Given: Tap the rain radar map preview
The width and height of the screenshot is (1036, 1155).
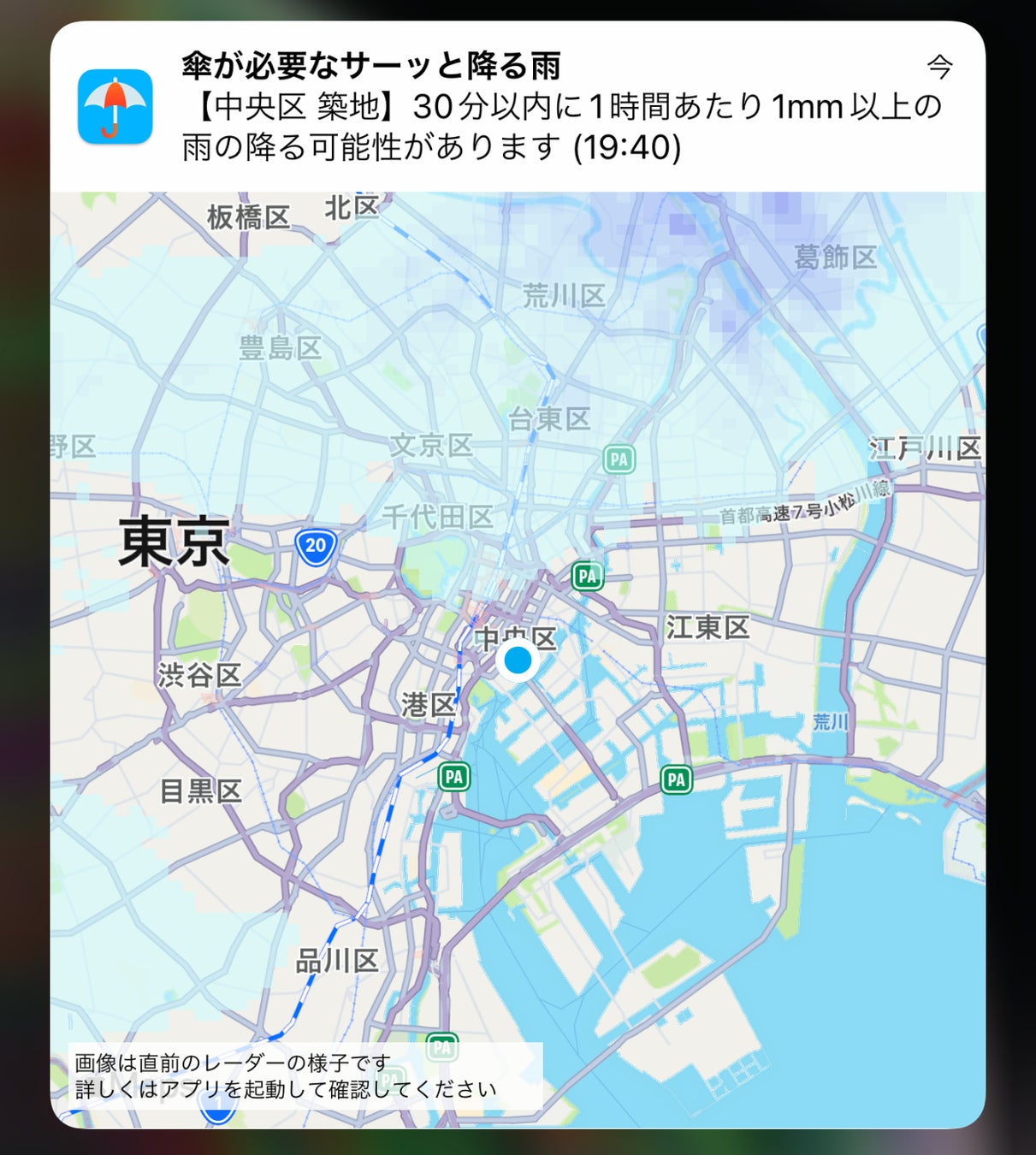Looking at the screenshot, I should 517,659.
